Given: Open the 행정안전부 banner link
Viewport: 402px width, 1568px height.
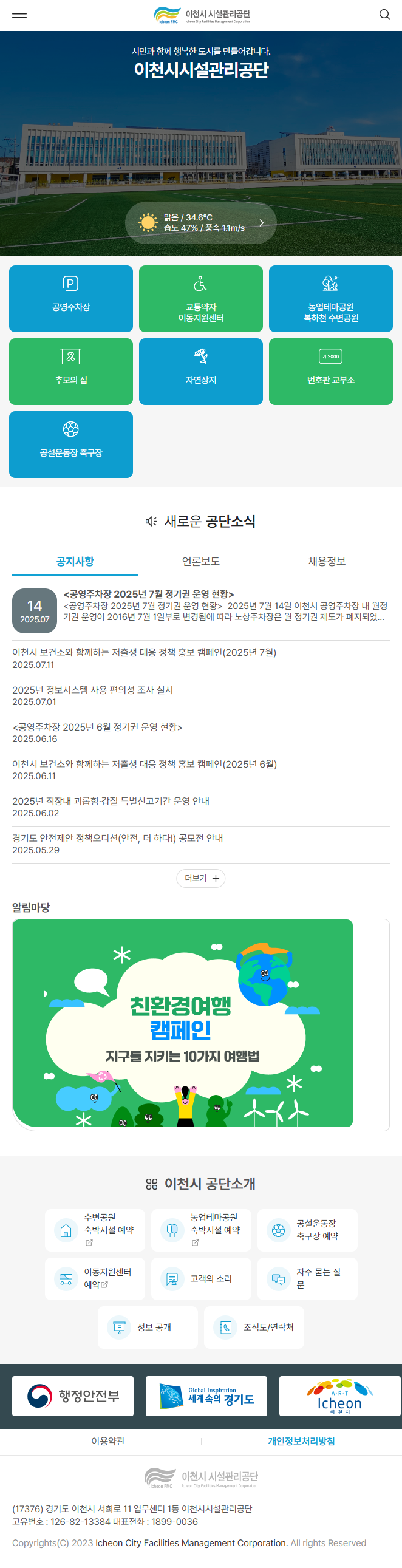Looking at the screenshot, I should (x=73, y=1396).
